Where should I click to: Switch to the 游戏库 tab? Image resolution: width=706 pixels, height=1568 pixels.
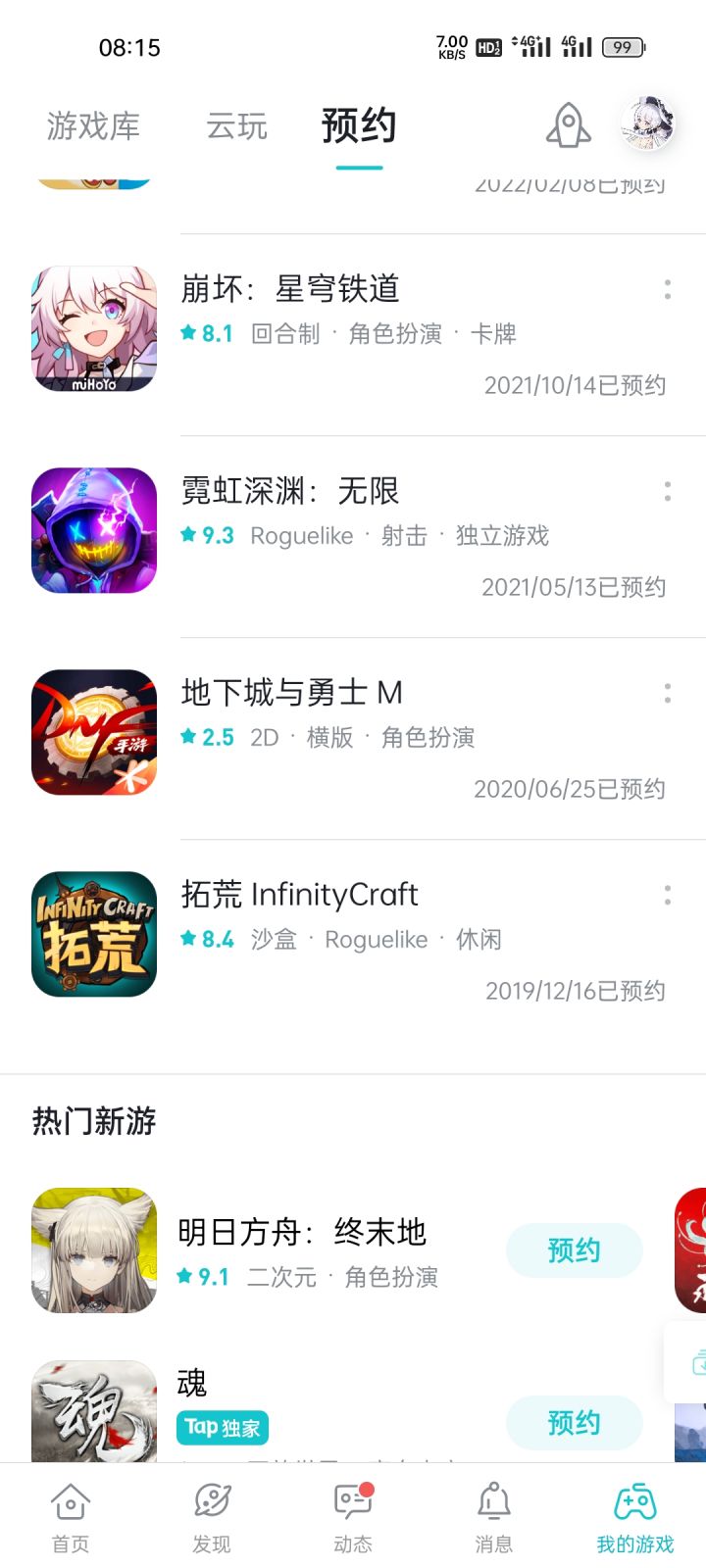[x=93, y=126]
